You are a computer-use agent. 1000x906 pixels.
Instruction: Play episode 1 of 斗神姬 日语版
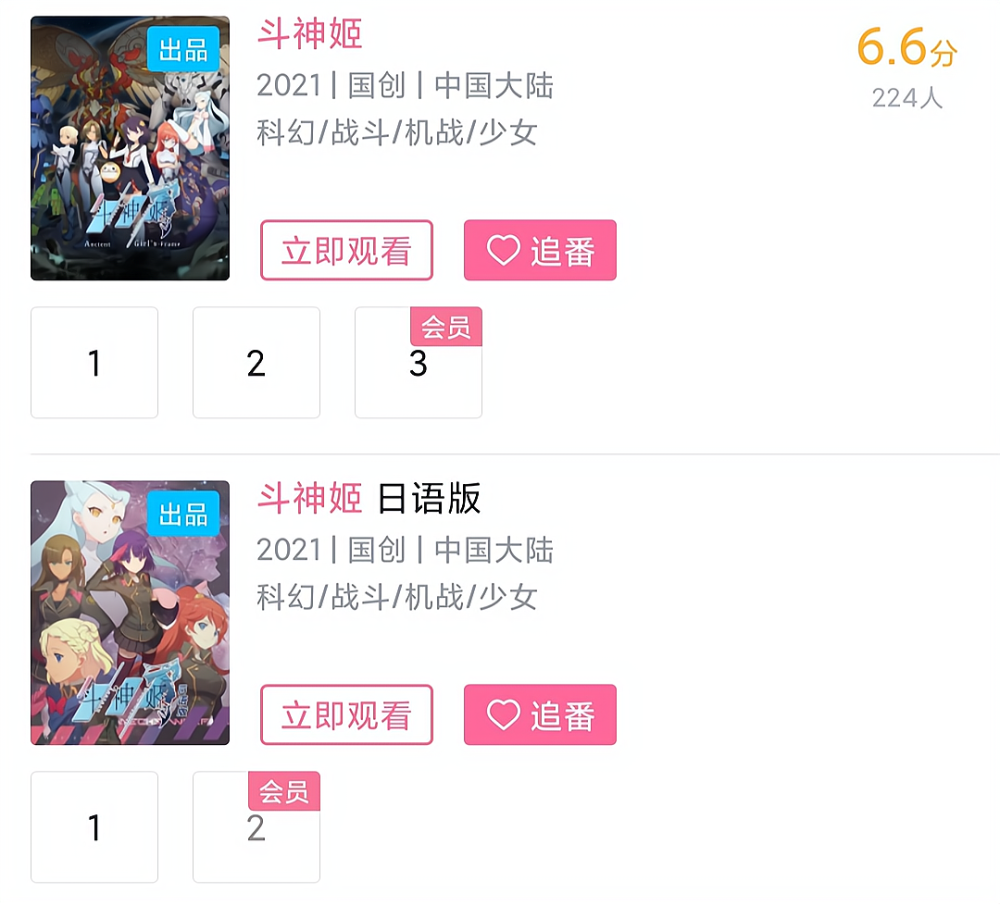94,827
